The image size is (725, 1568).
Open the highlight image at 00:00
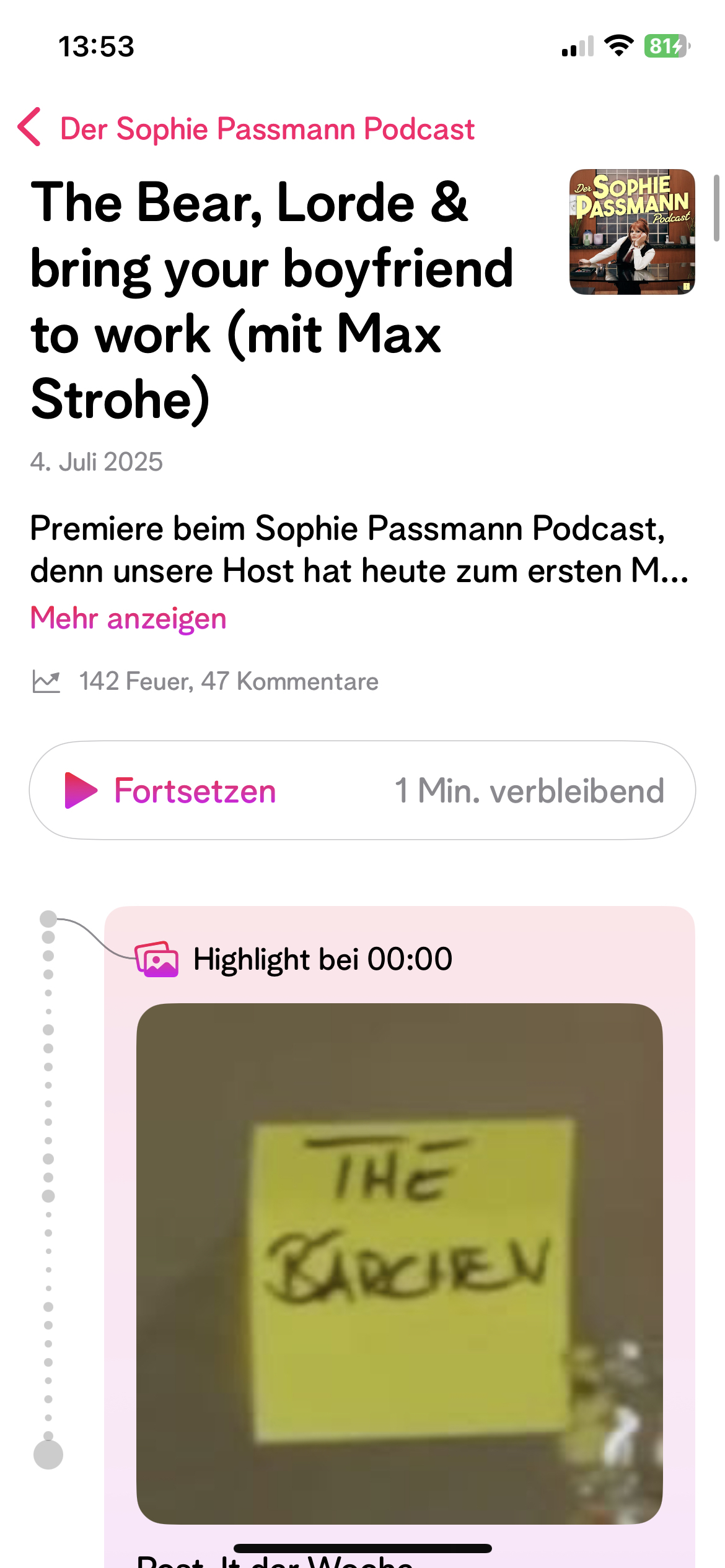[x=399, y=1262]
